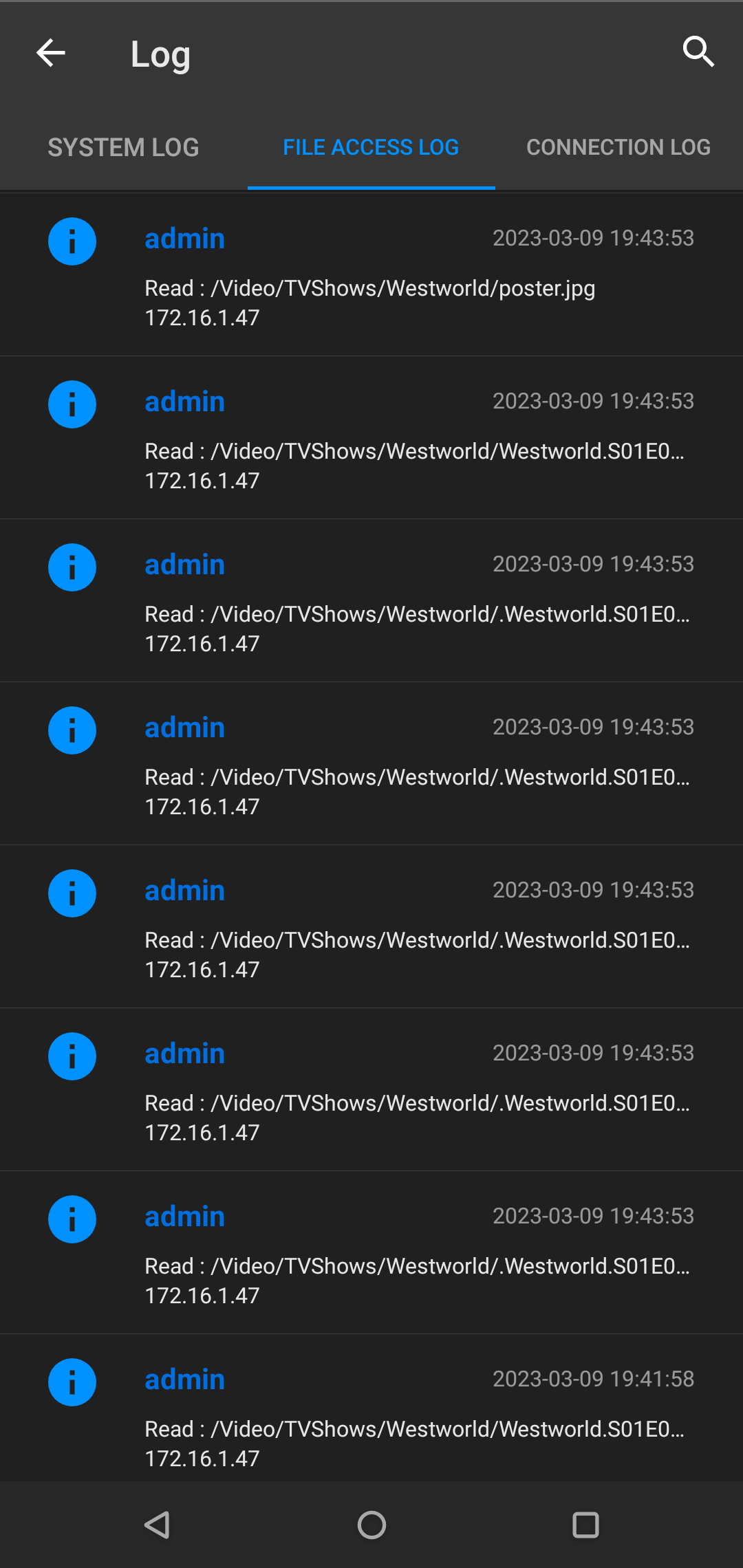Open the log search
Viewport: 743px width, 1568px height.
698,53
